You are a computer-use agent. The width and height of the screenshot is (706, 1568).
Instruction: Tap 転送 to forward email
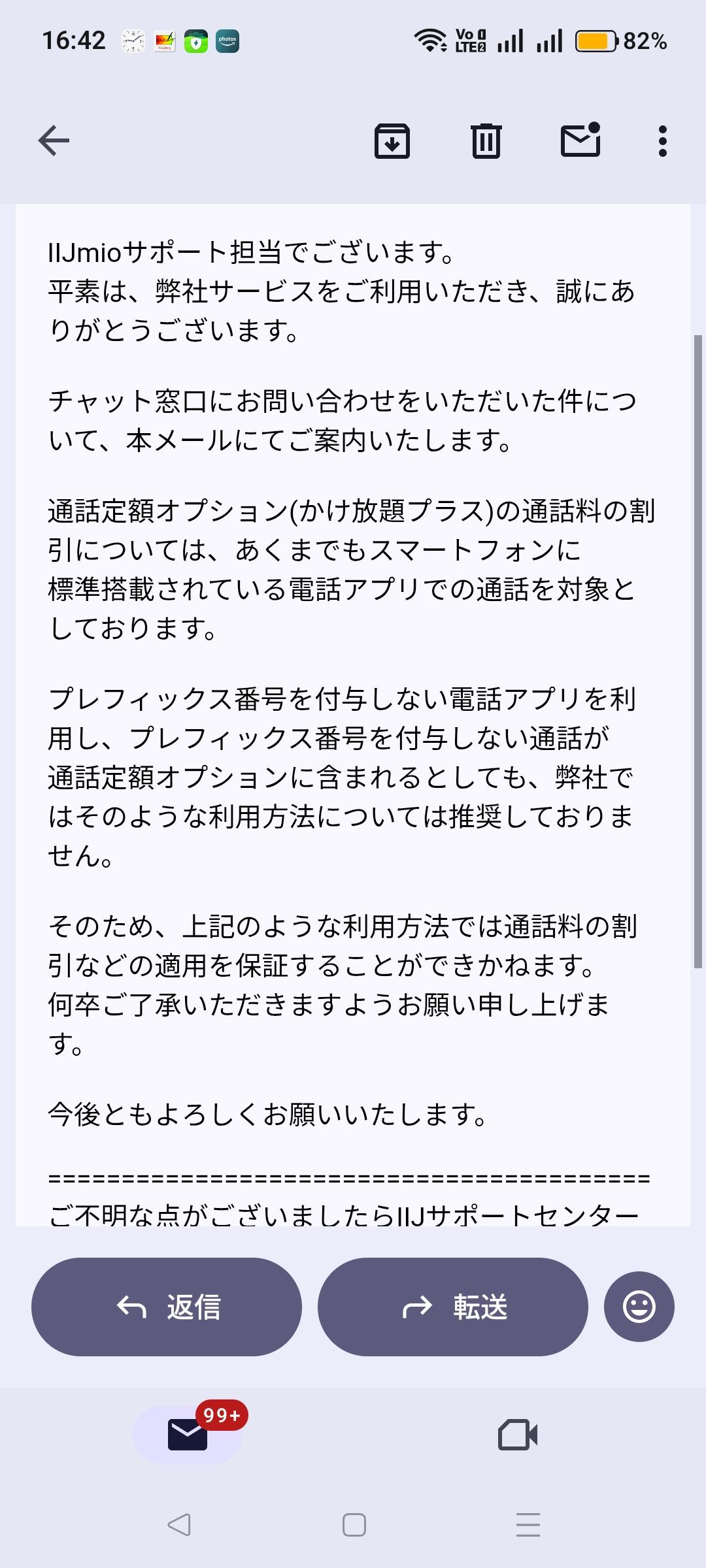coord(452,1307)
